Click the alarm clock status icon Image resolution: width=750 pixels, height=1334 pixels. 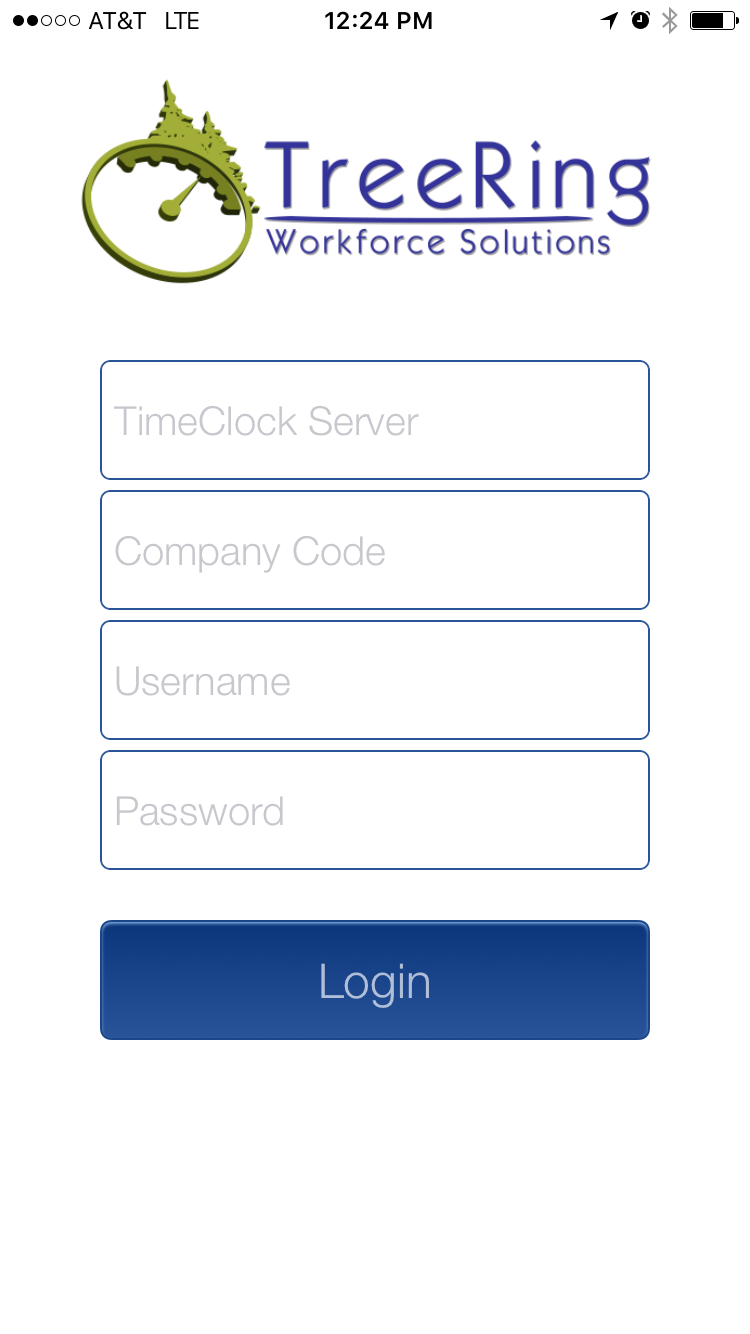pyautogui.click(x=640, y=19)
